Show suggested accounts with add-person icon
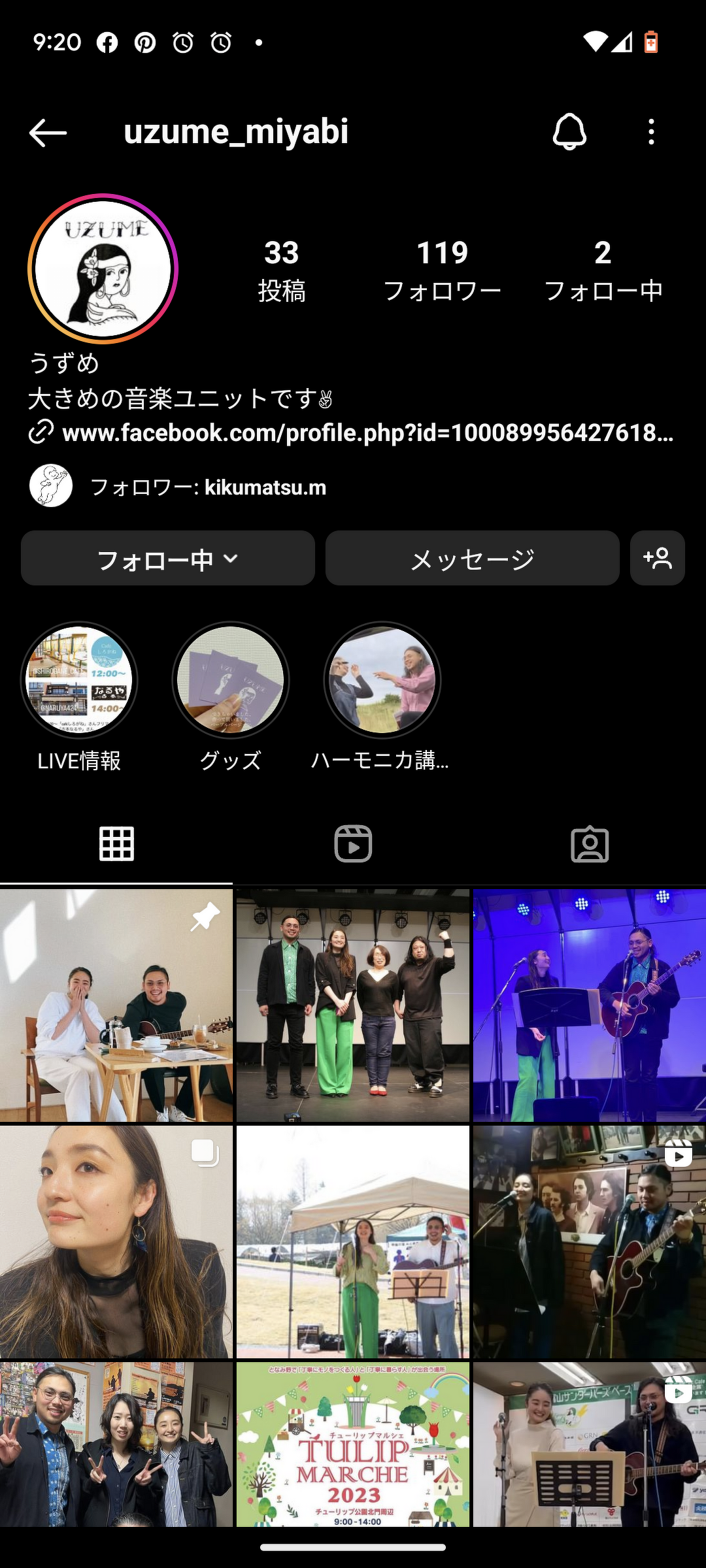The image size is (706, 1568). point(658,559)
